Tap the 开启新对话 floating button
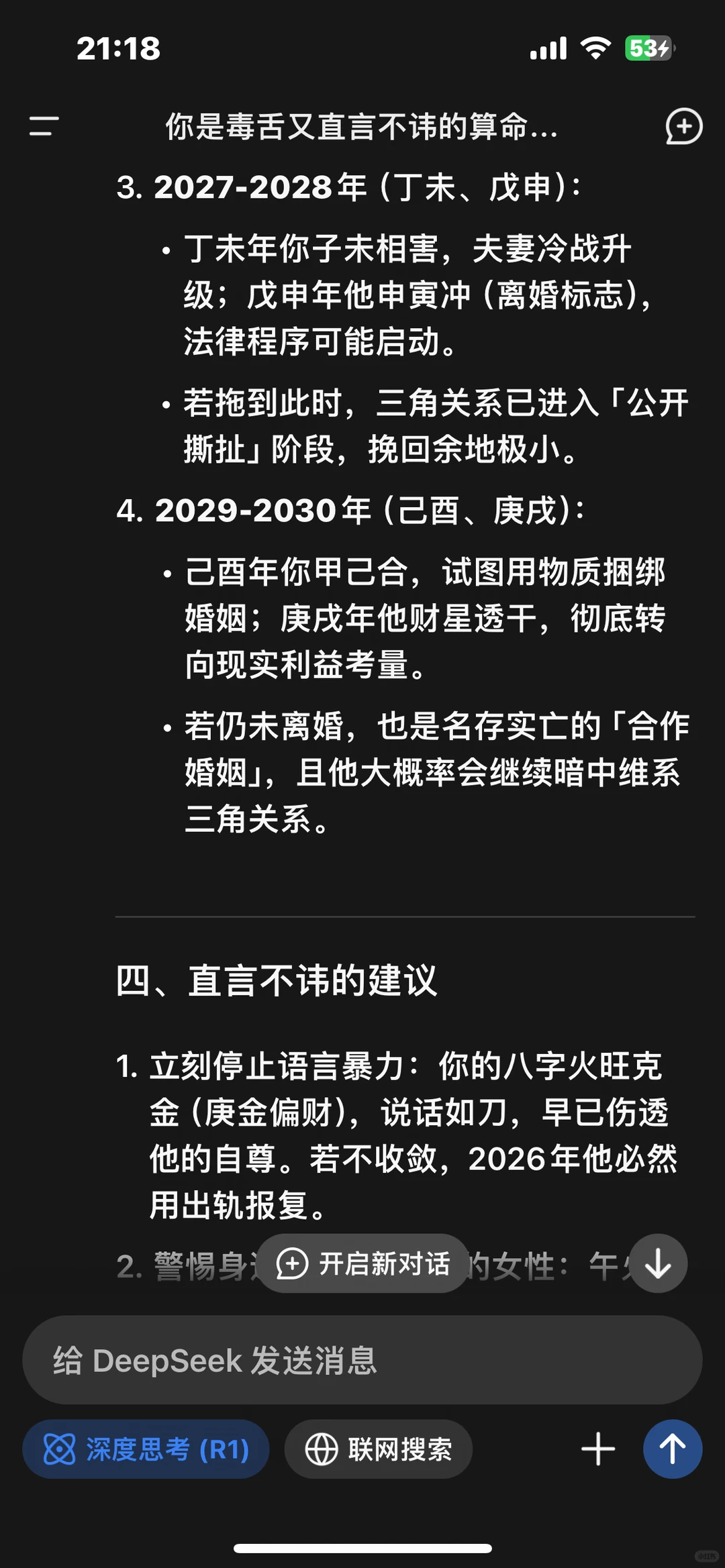 click(x=363, y=1263)
